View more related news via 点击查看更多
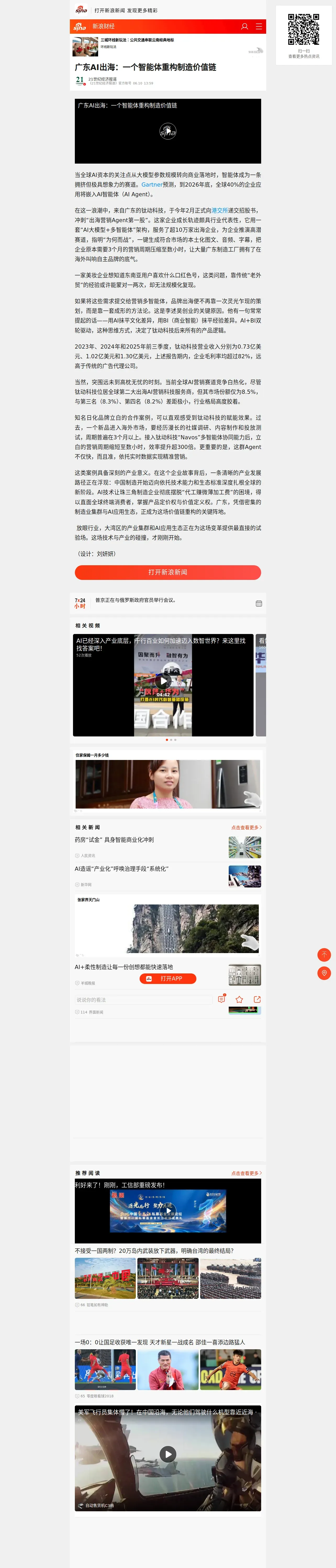 coord(246,827)
